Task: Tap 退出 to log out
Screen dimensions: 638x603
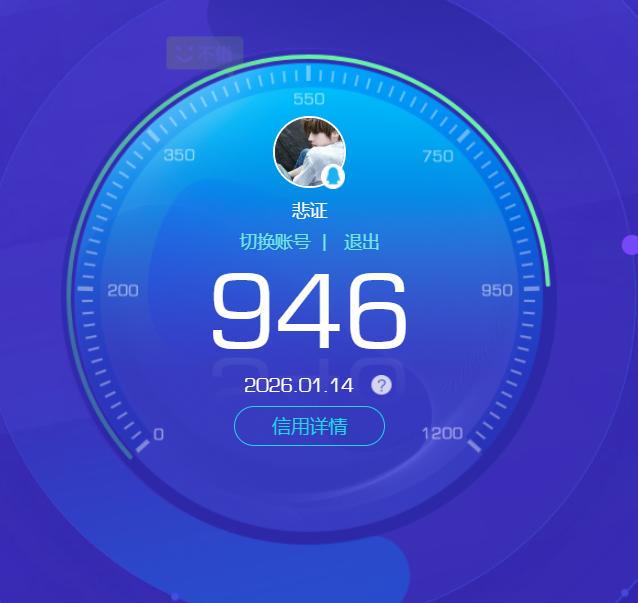Action: click(x=361, y=243)
